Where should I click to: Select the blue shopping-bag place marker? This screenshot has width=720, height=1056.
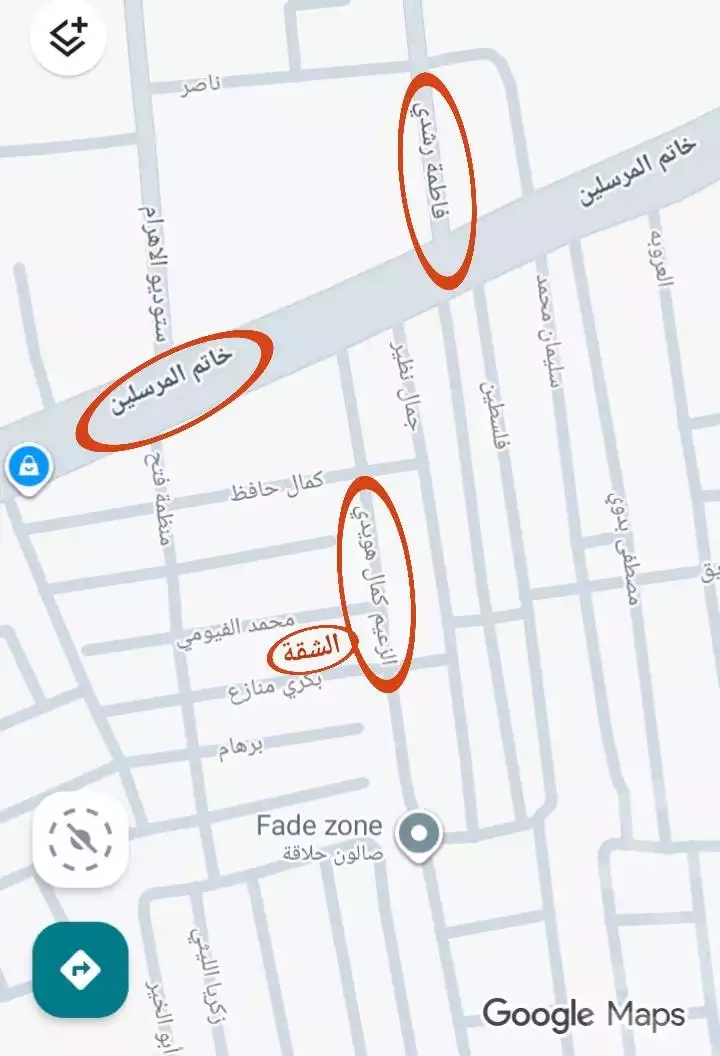pyautogui.click(x=29, y=463)
